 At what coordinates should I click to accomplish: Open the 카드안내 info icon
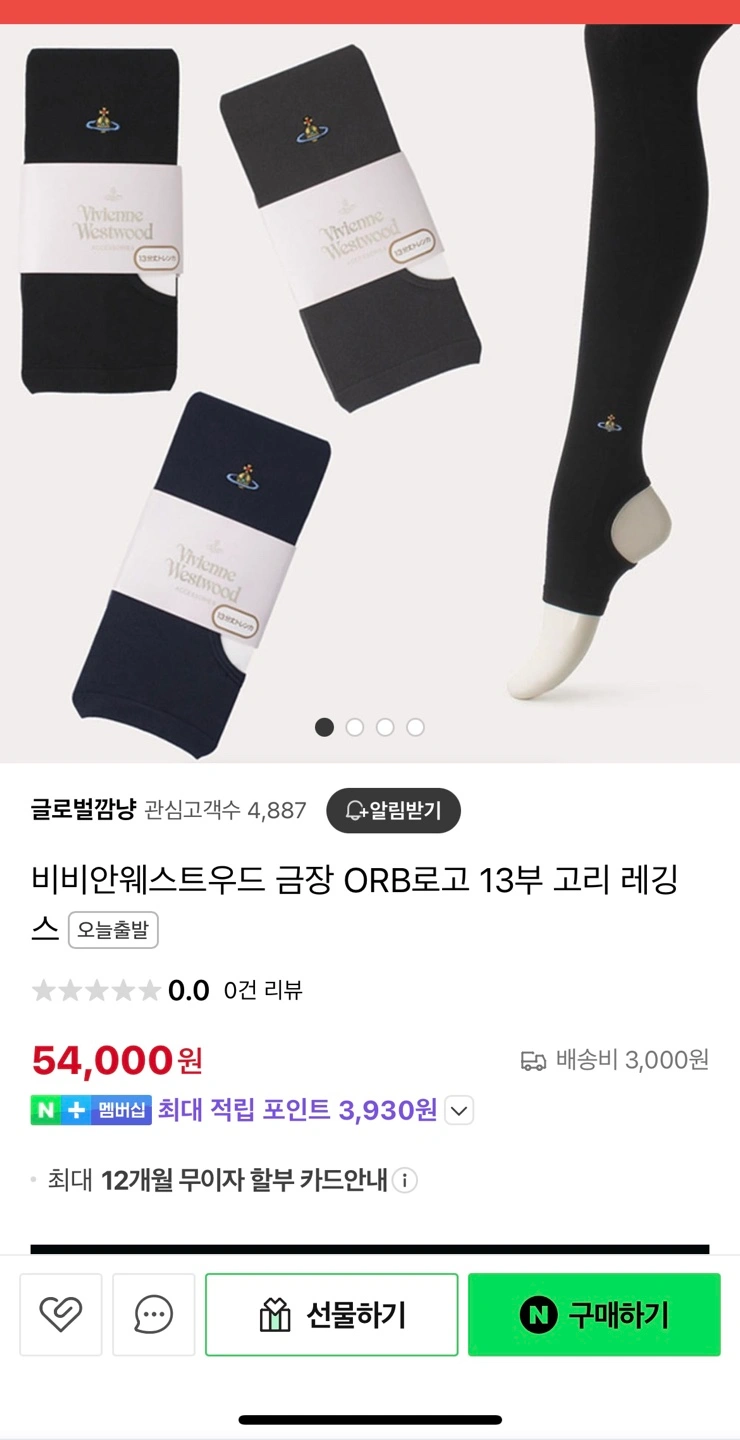404,1180
